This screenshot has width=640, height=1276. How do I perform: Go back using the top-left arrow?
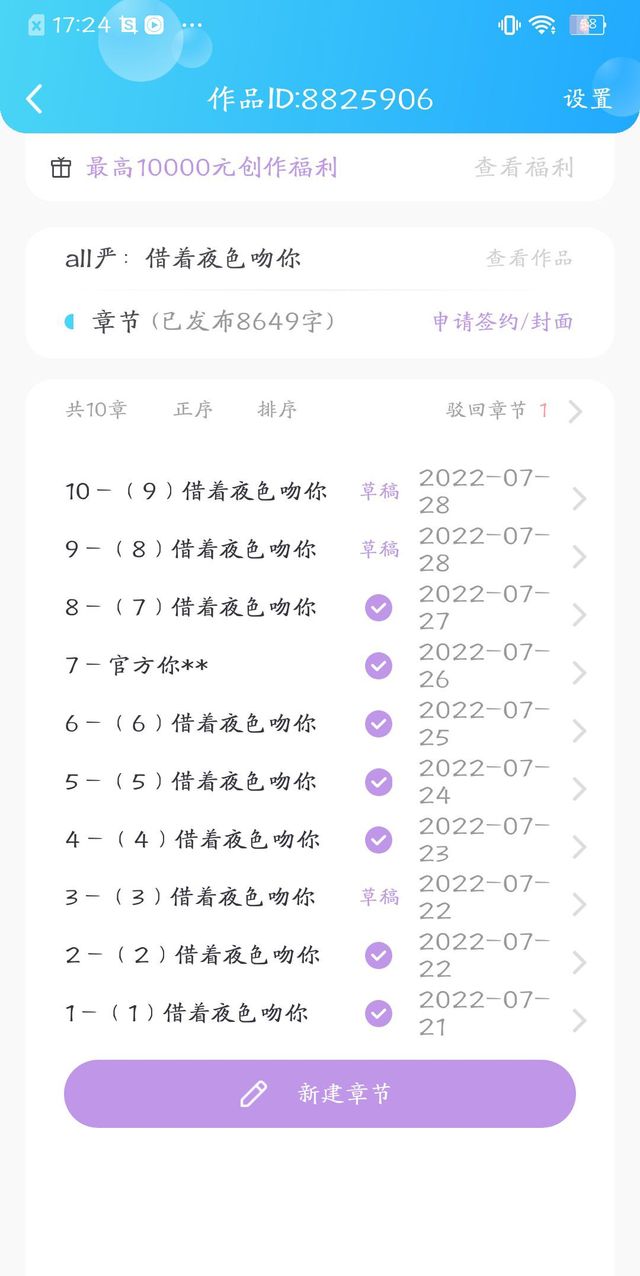point(35,99)
